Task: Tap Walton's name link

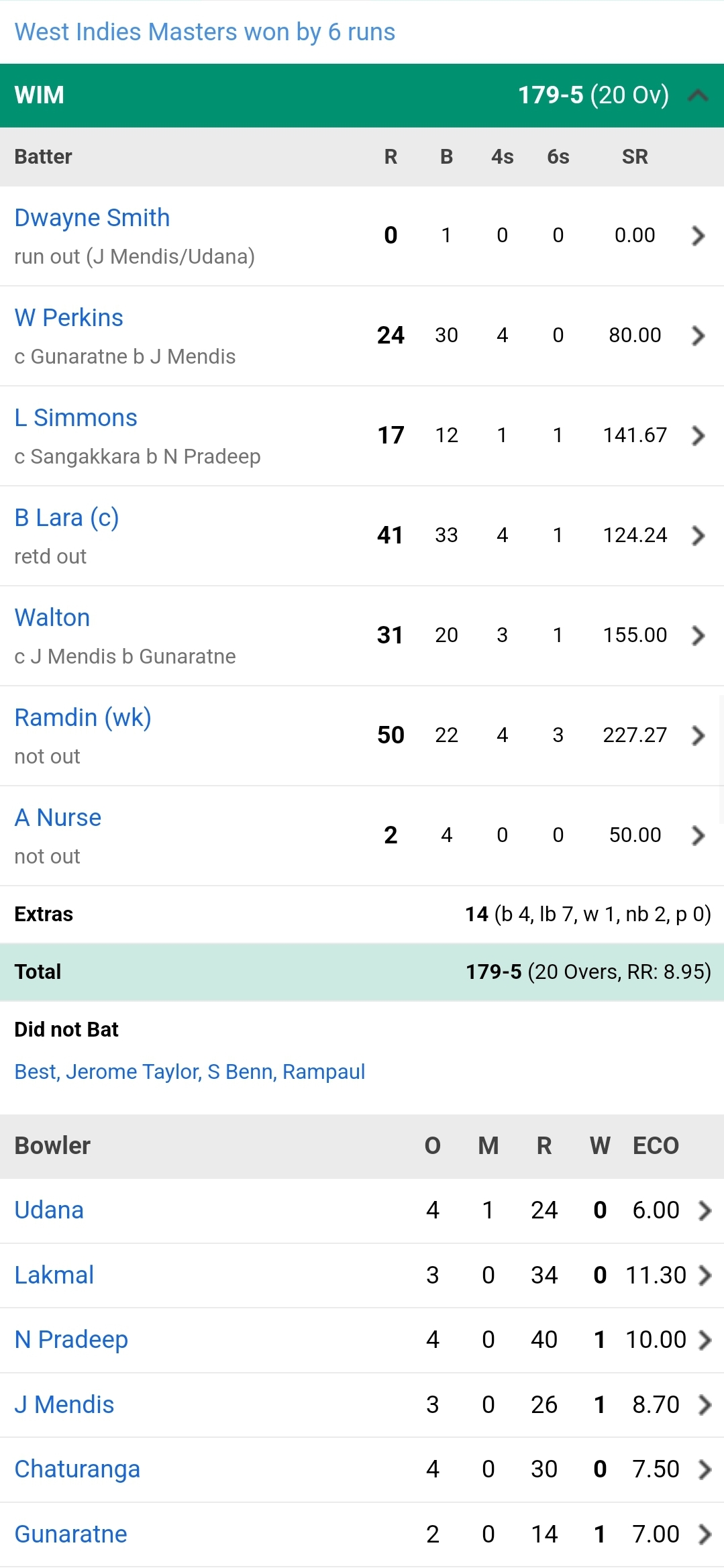Action: point(52,618)
